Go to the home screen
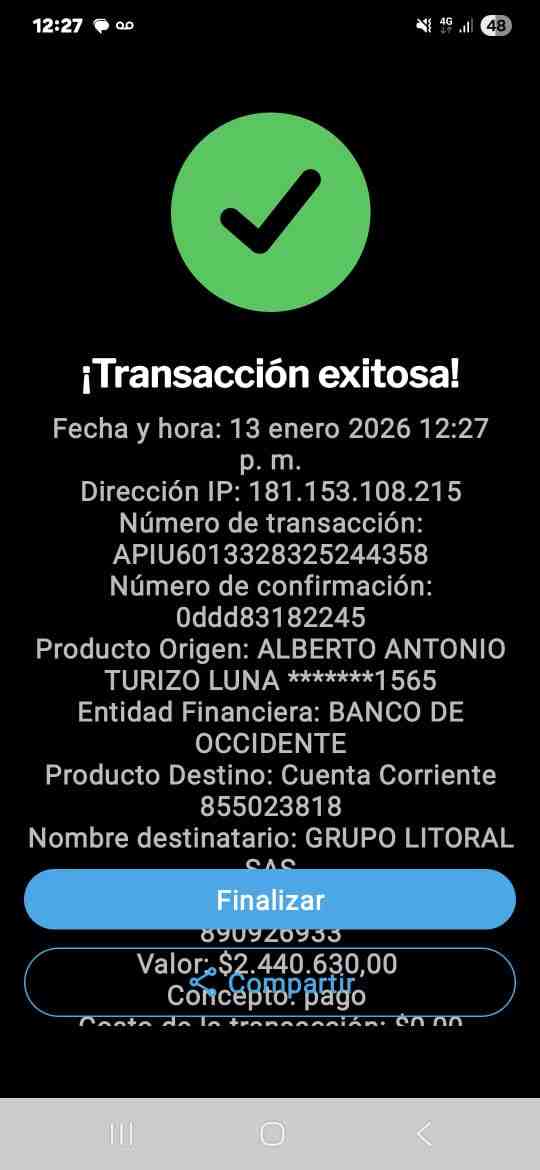Screen dimensions: 540x1170 click(x=272, y=1134)
